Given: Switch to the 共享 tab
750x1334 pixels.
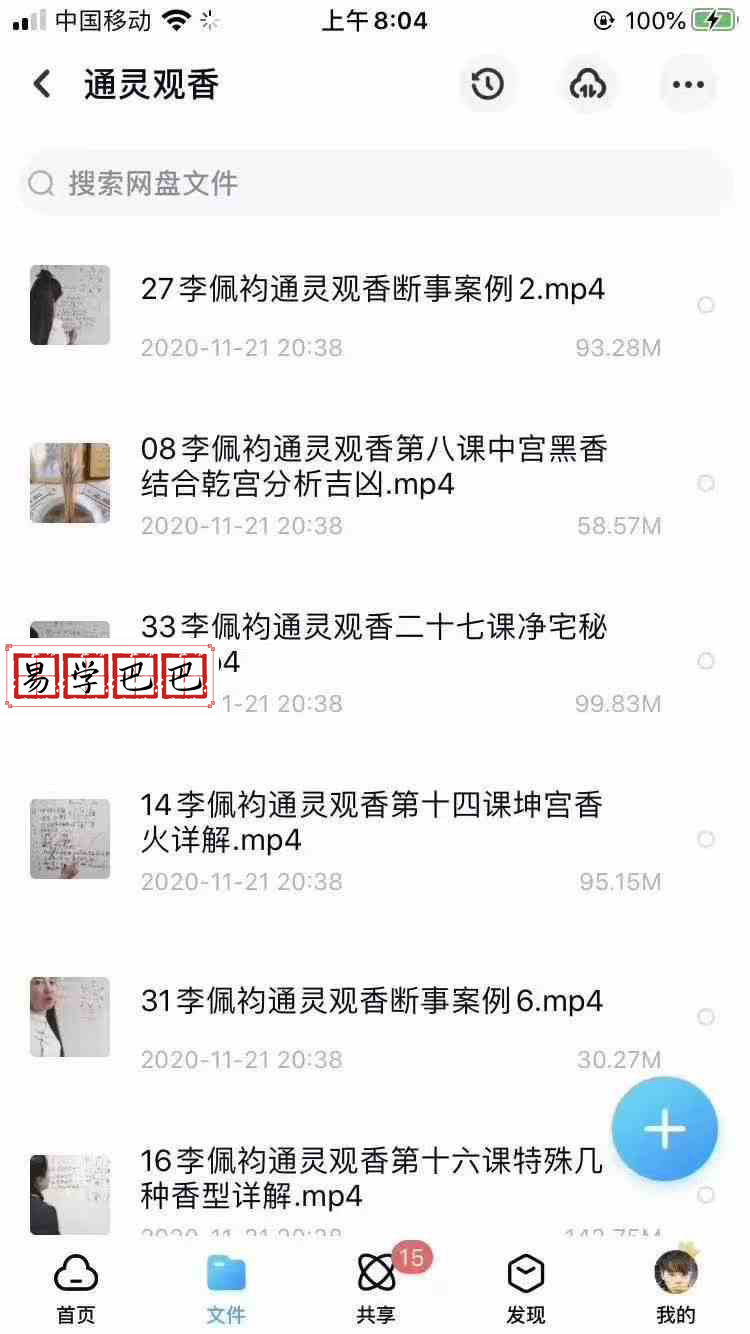Looking at the screenshot, I should pyautogui.click(x=376, y=1288).
